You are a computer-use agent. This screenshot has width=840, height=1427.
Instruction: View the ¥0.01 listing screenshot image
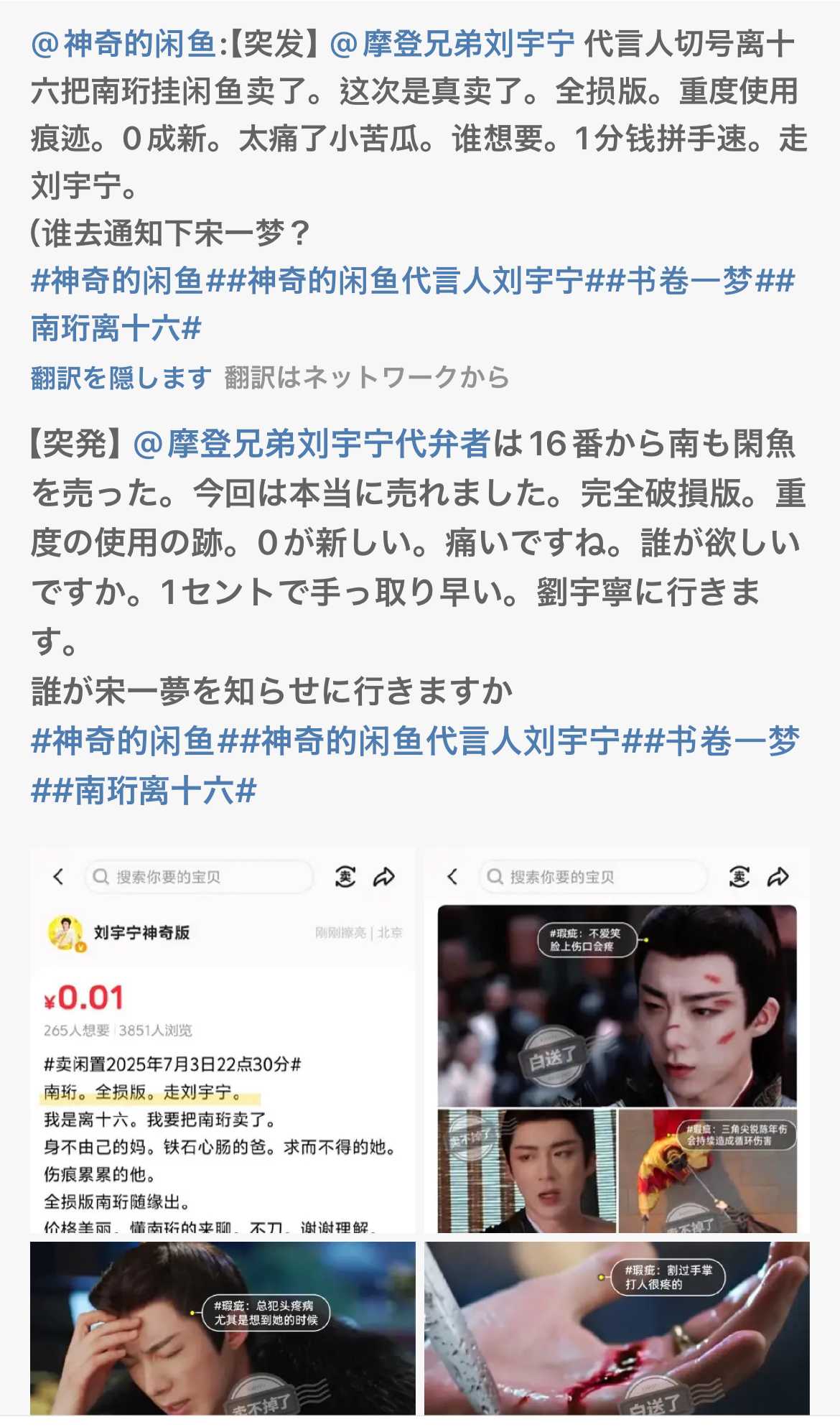click(x=223, y=1040)
